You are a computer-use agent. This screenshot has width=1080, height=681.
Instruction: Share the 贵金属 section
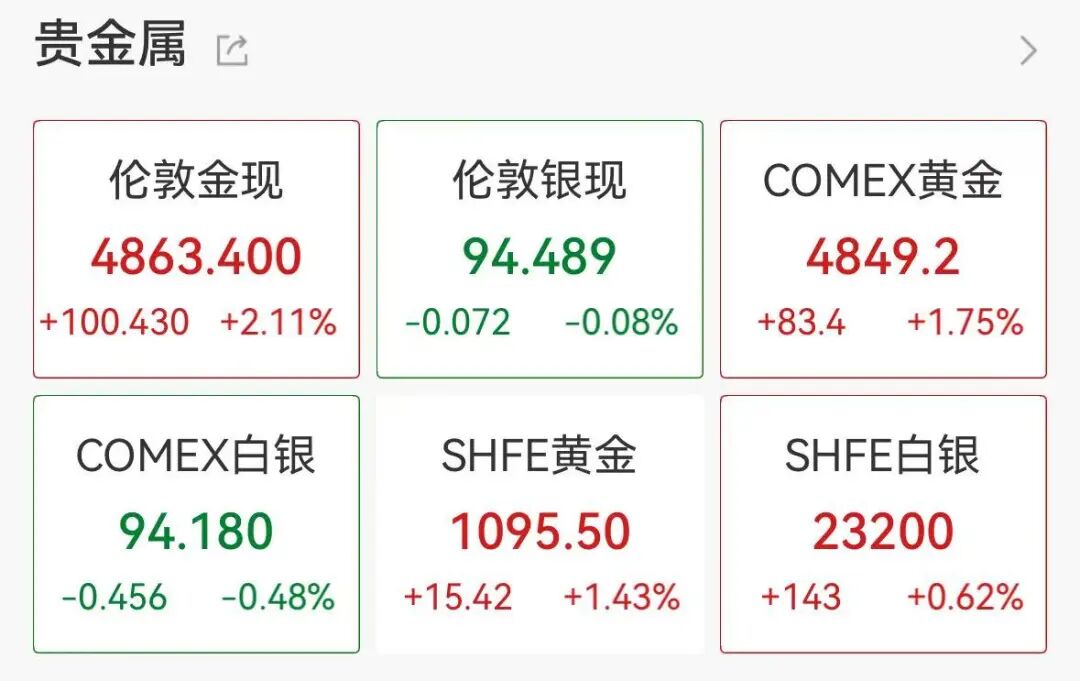point(232,50)
